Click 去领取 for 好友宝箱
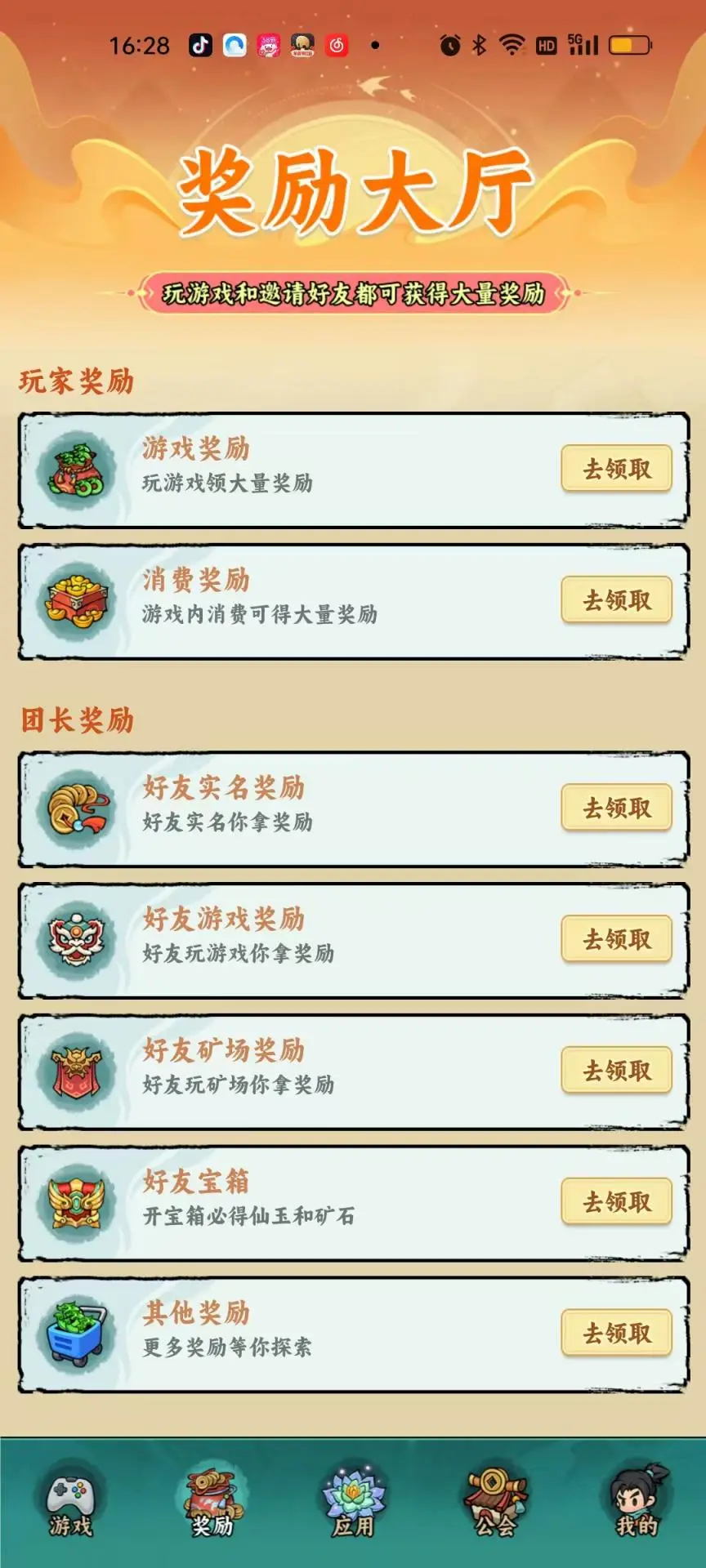706x1568 pixels. tap(614, 1200)
